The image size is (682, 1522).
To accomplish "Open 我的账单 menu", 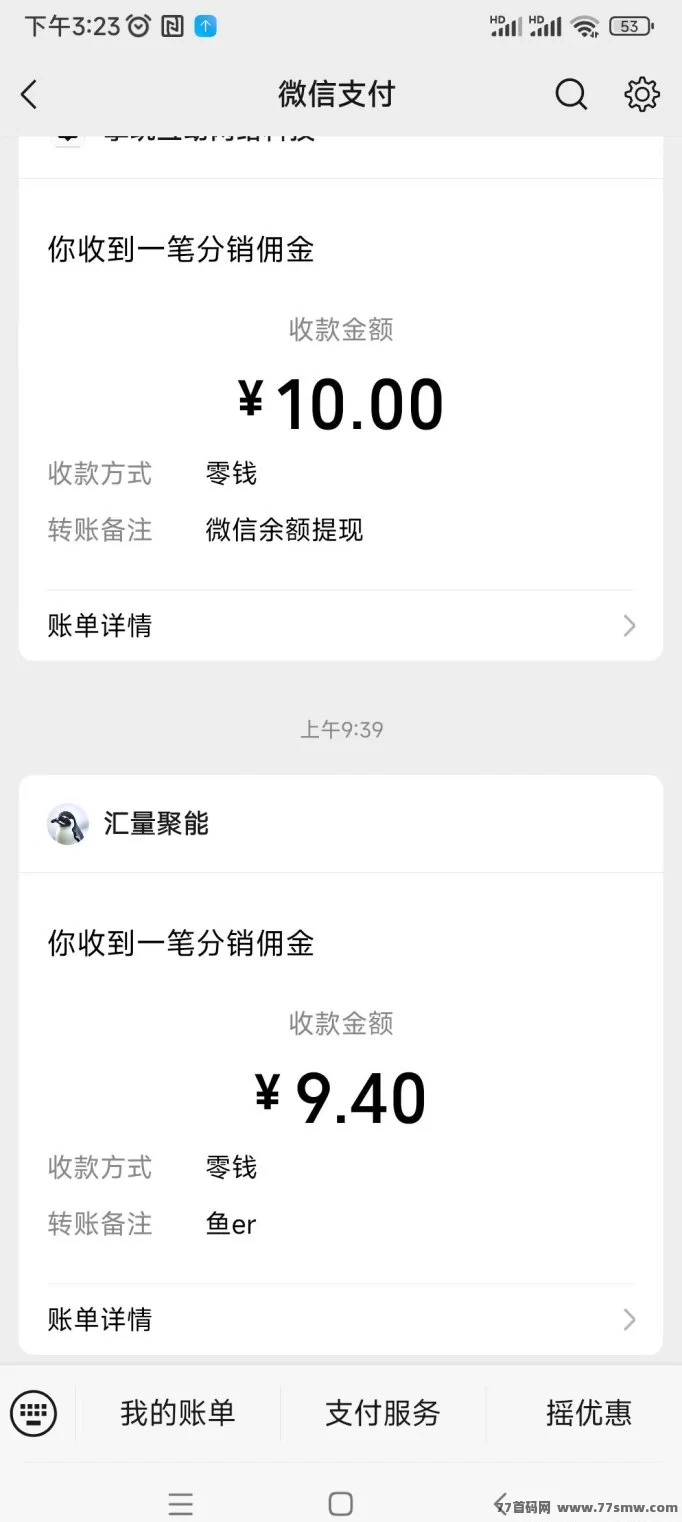I will [x=178, y=1413].
